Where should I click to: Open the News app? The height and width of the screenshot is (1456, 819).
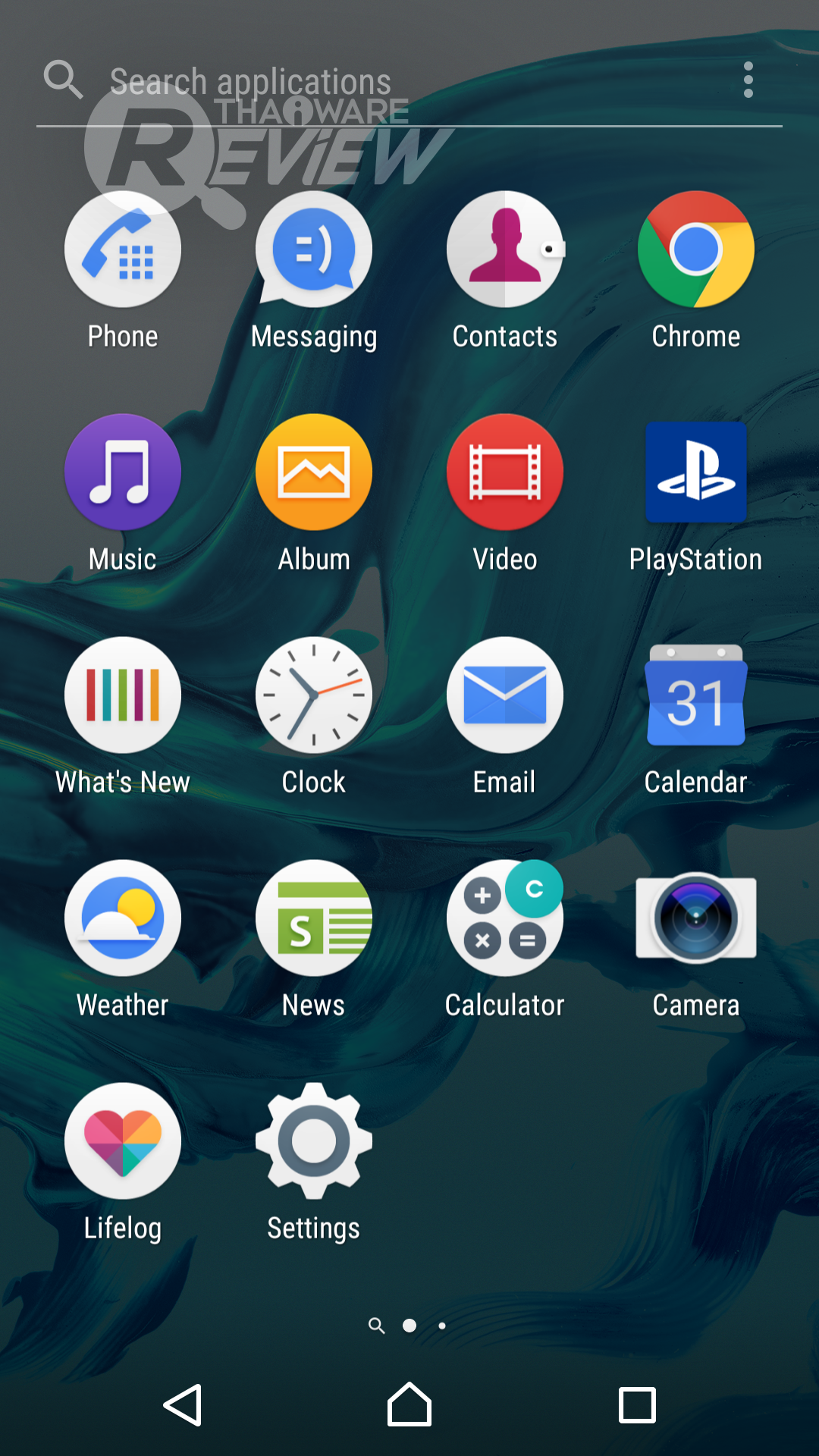[314, 918]
